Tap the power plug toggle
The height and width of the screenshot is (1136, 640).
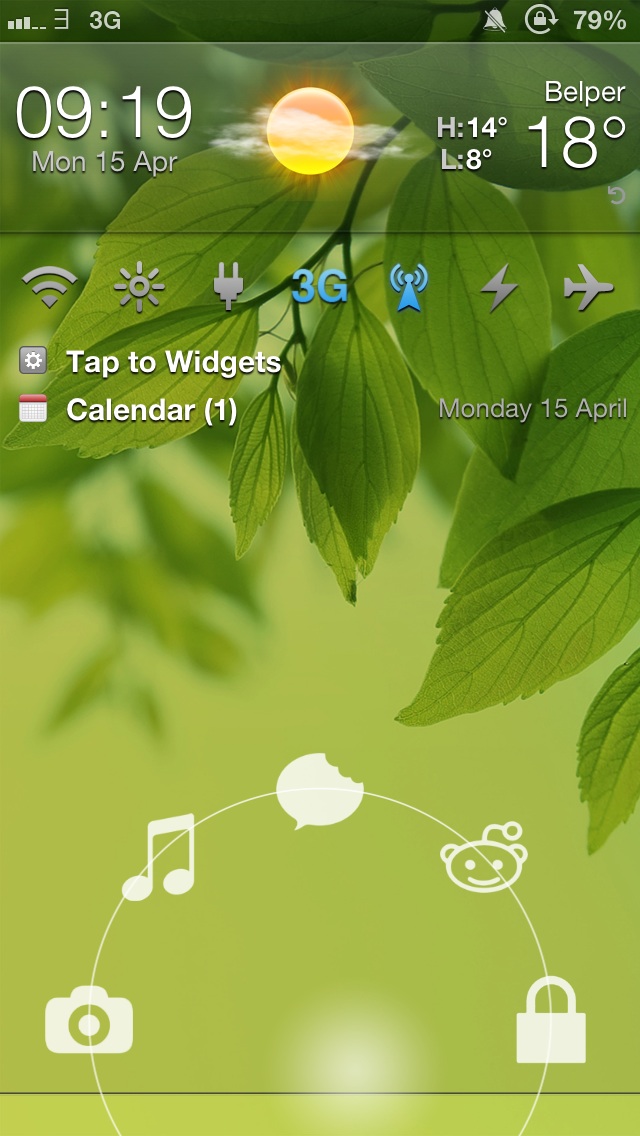(228, 287)
